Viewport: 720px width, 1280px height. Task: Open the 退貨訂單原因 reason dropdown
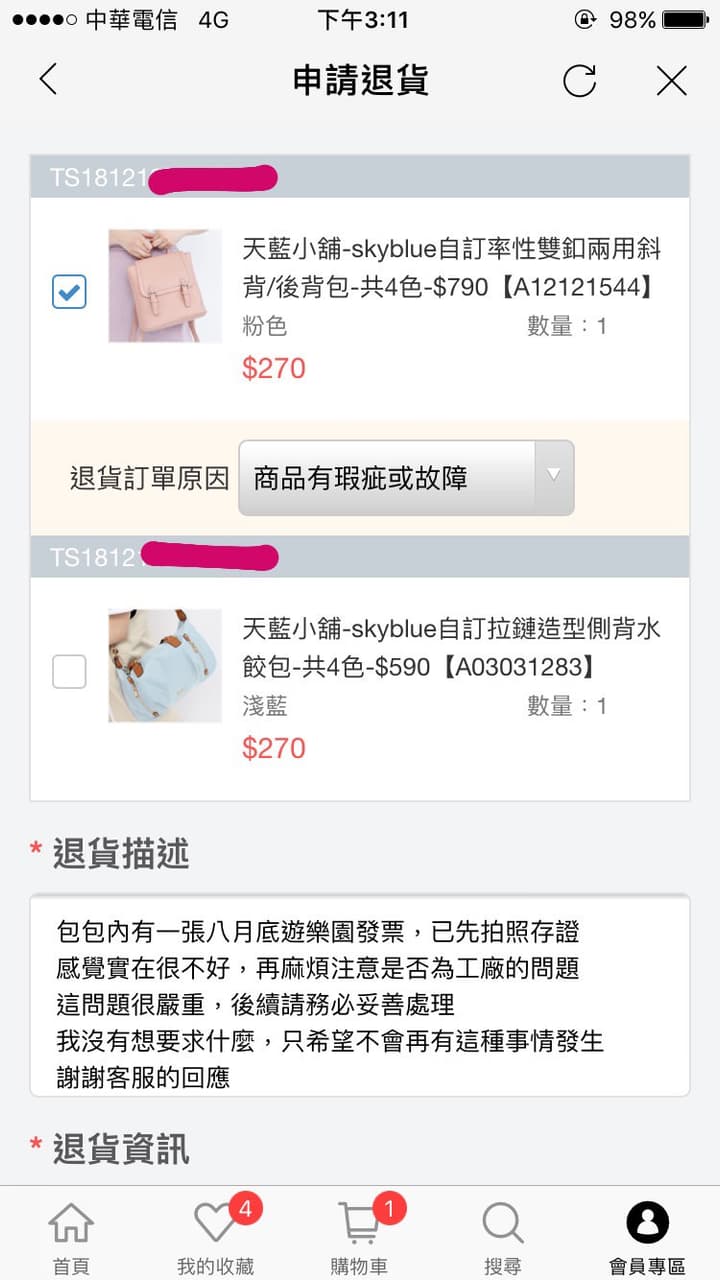pyautogui.click(x=406, y=478)
